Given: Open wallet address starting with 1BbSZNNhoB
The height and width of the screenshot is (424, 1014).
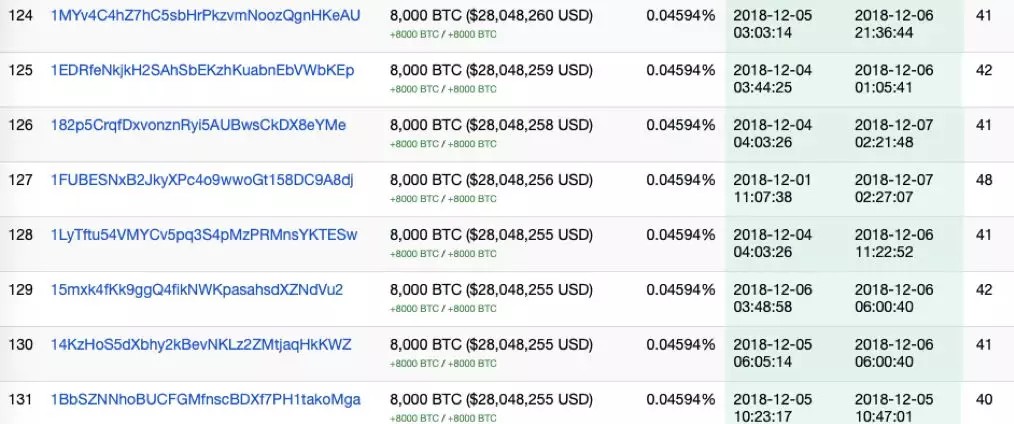Looking at the screenshot, I should 205,400.
